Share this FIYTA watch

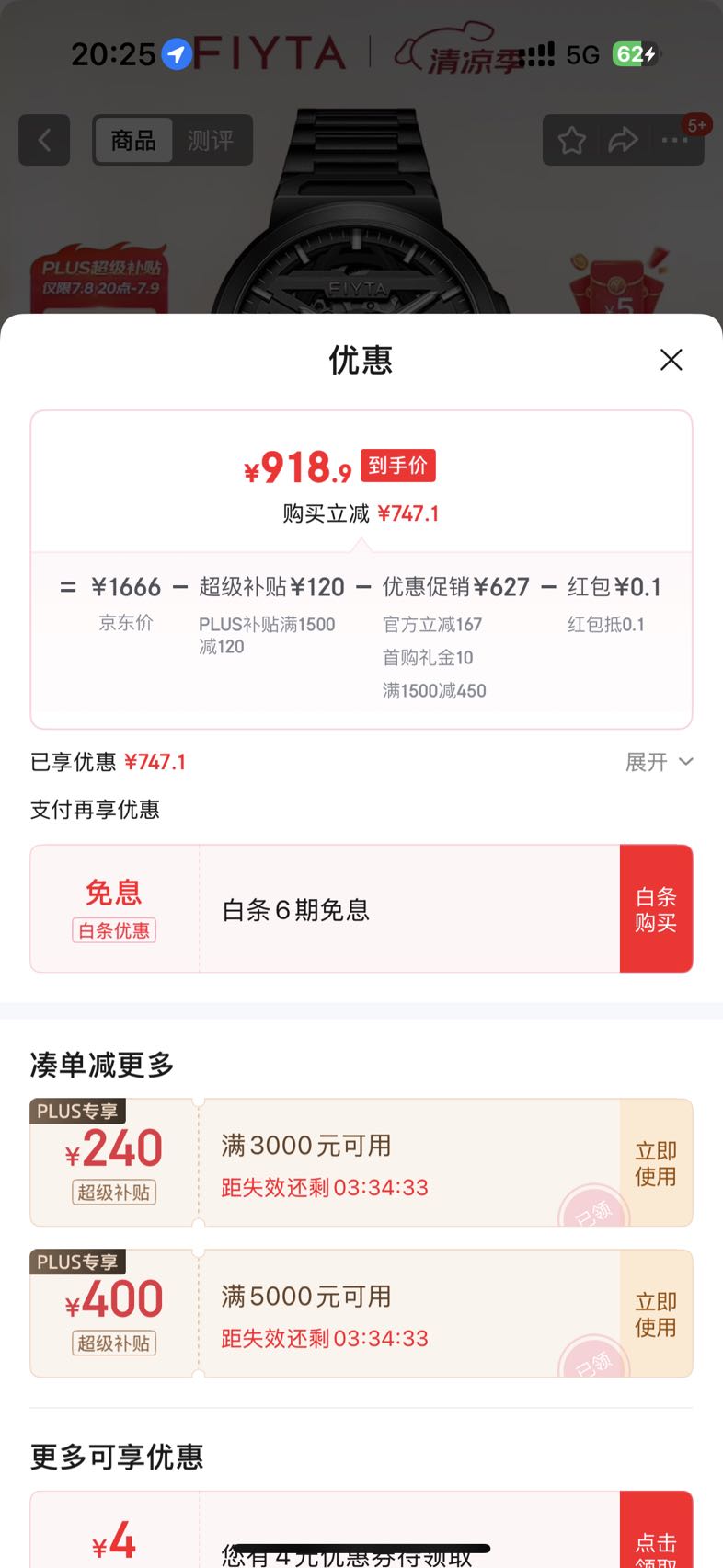(623, 141)
